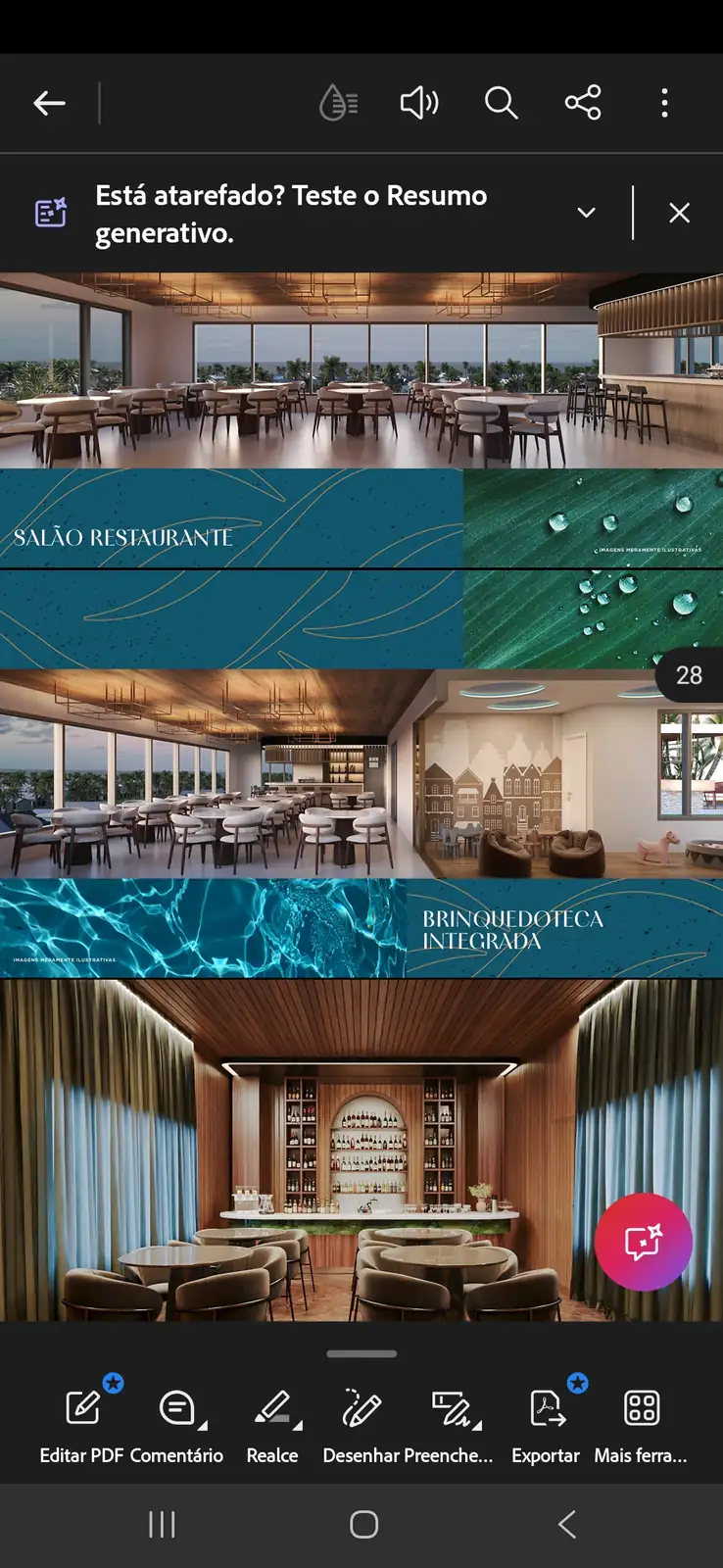Select the Comentário tool

tap(177, 1421)
